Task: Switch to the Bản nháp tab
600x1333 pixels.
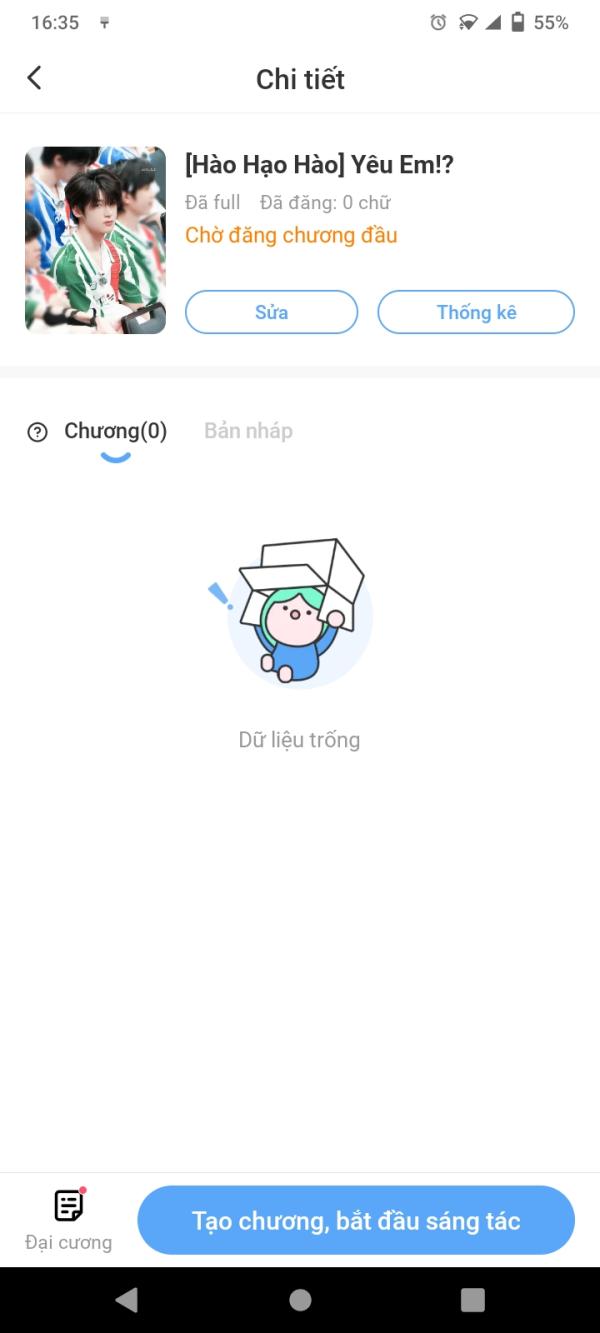Action: 248,431
